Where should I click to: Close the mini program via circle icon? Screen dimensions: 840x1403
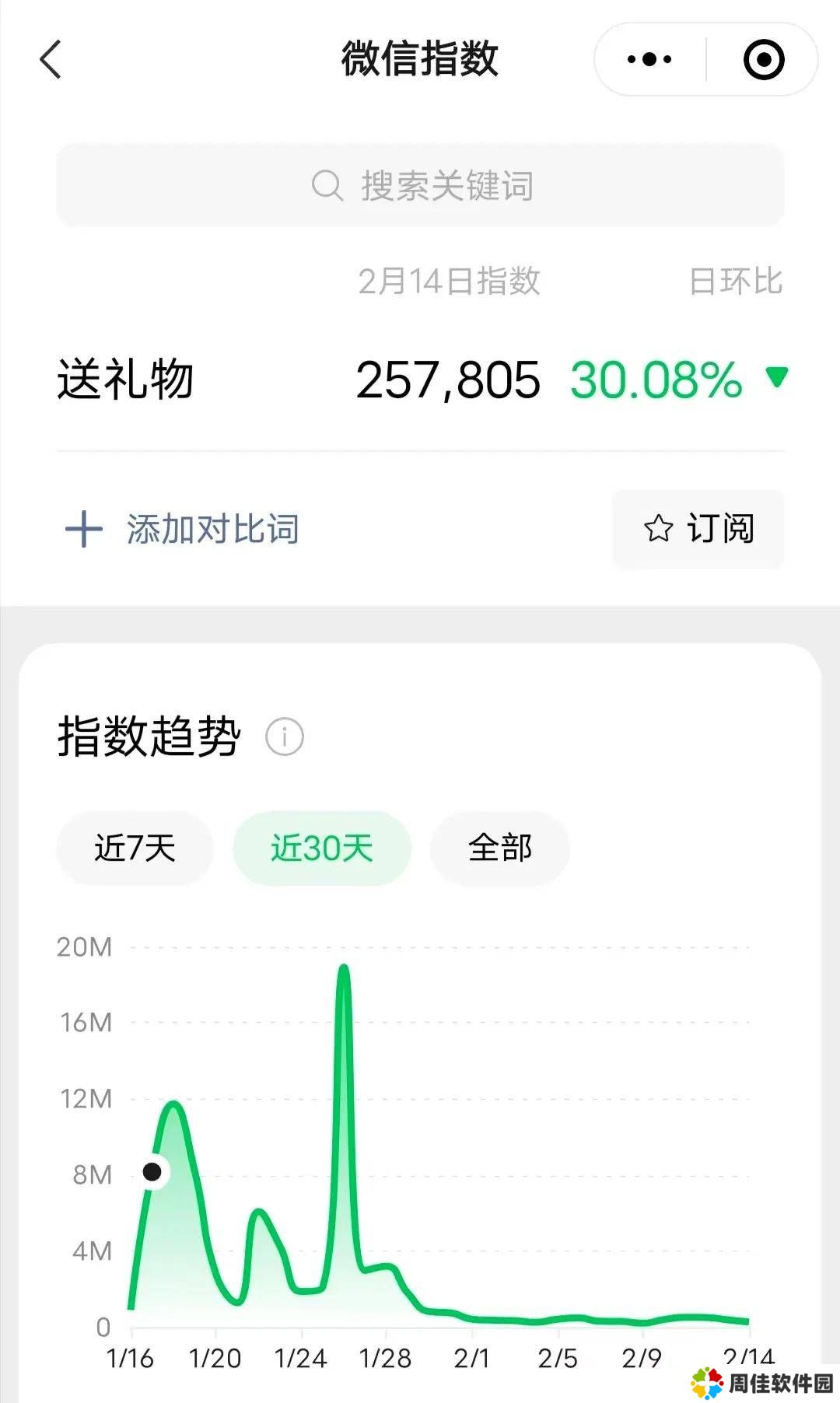pyautogui.click(x=763, y=60)
